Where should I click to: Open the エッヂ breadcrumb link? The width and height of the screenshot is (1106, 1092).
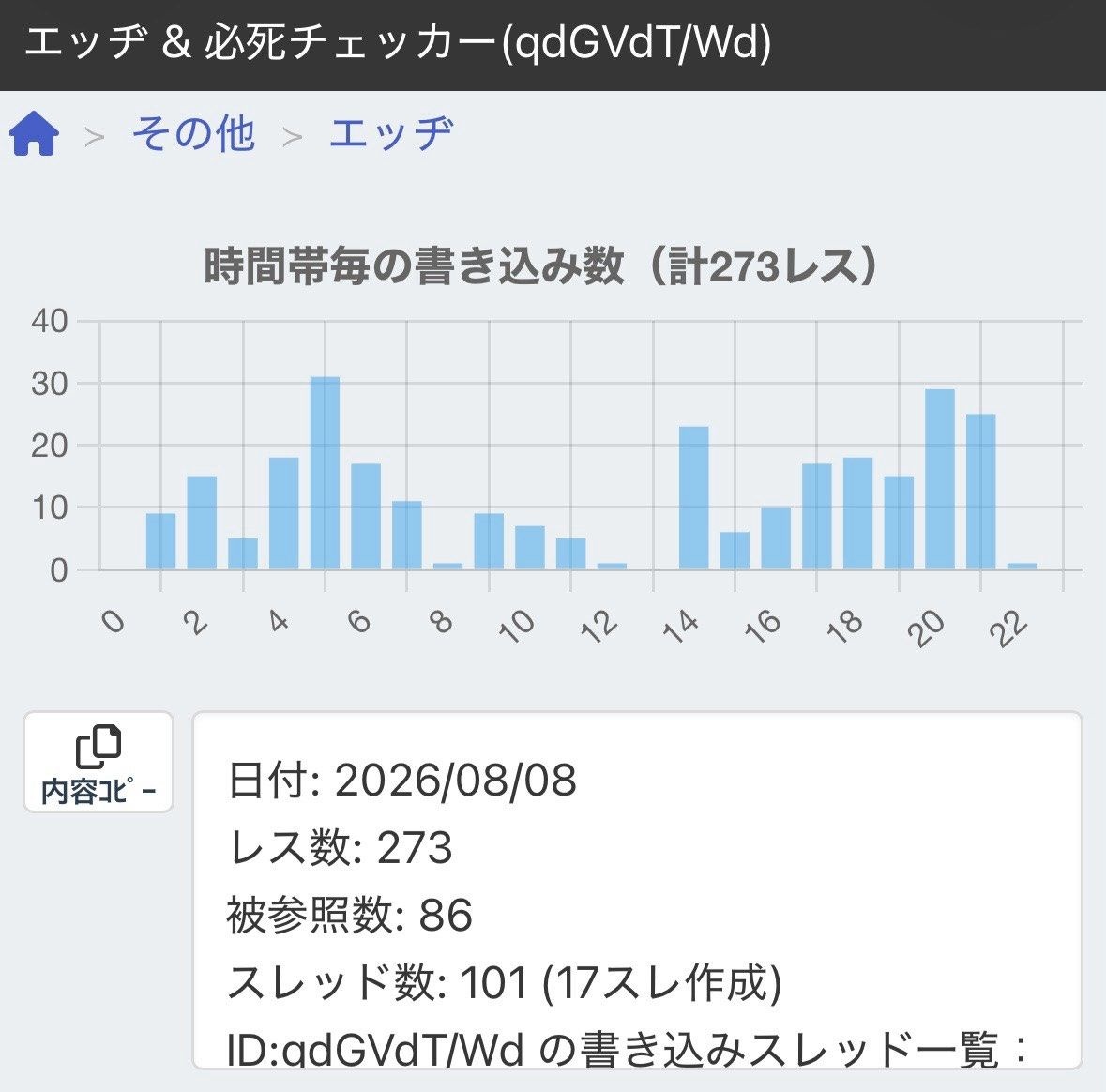pyautogui.click(x=391, y=133)
